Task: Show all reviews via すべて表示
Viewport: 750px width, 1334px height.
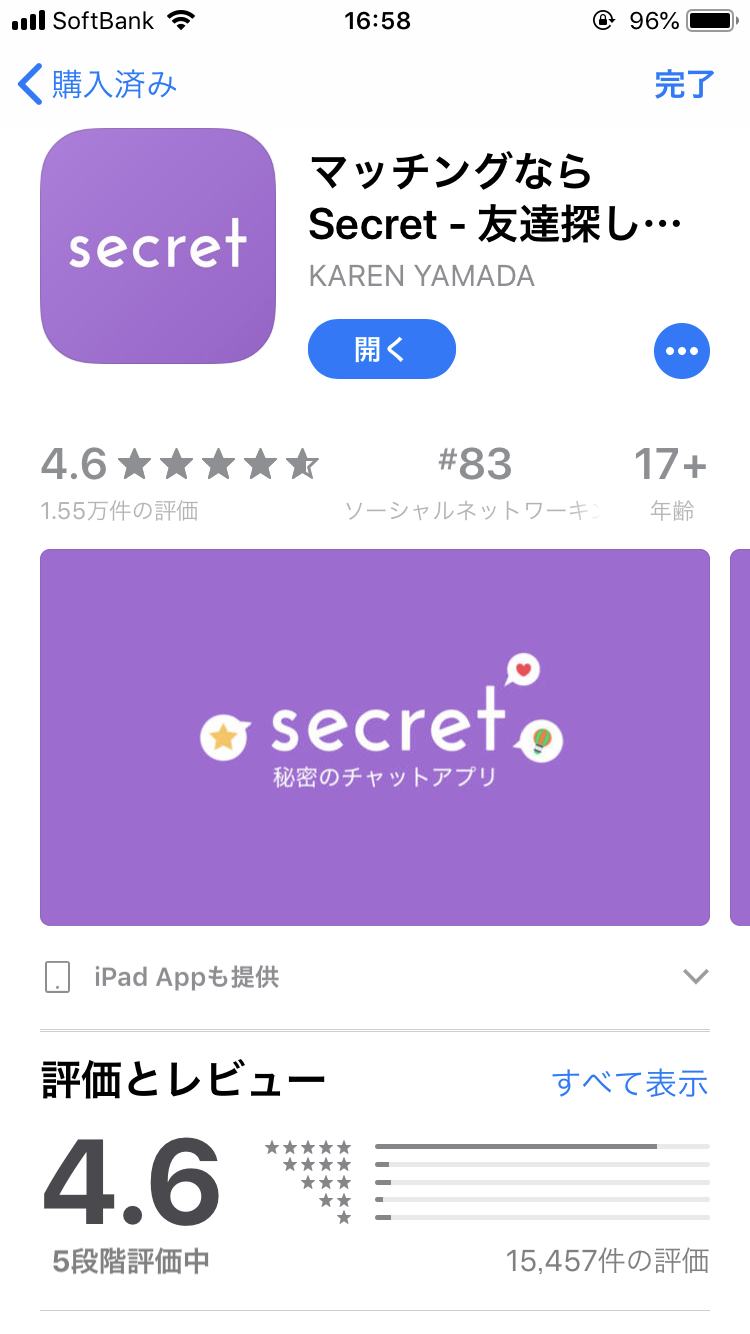Action: point(629,1082)
